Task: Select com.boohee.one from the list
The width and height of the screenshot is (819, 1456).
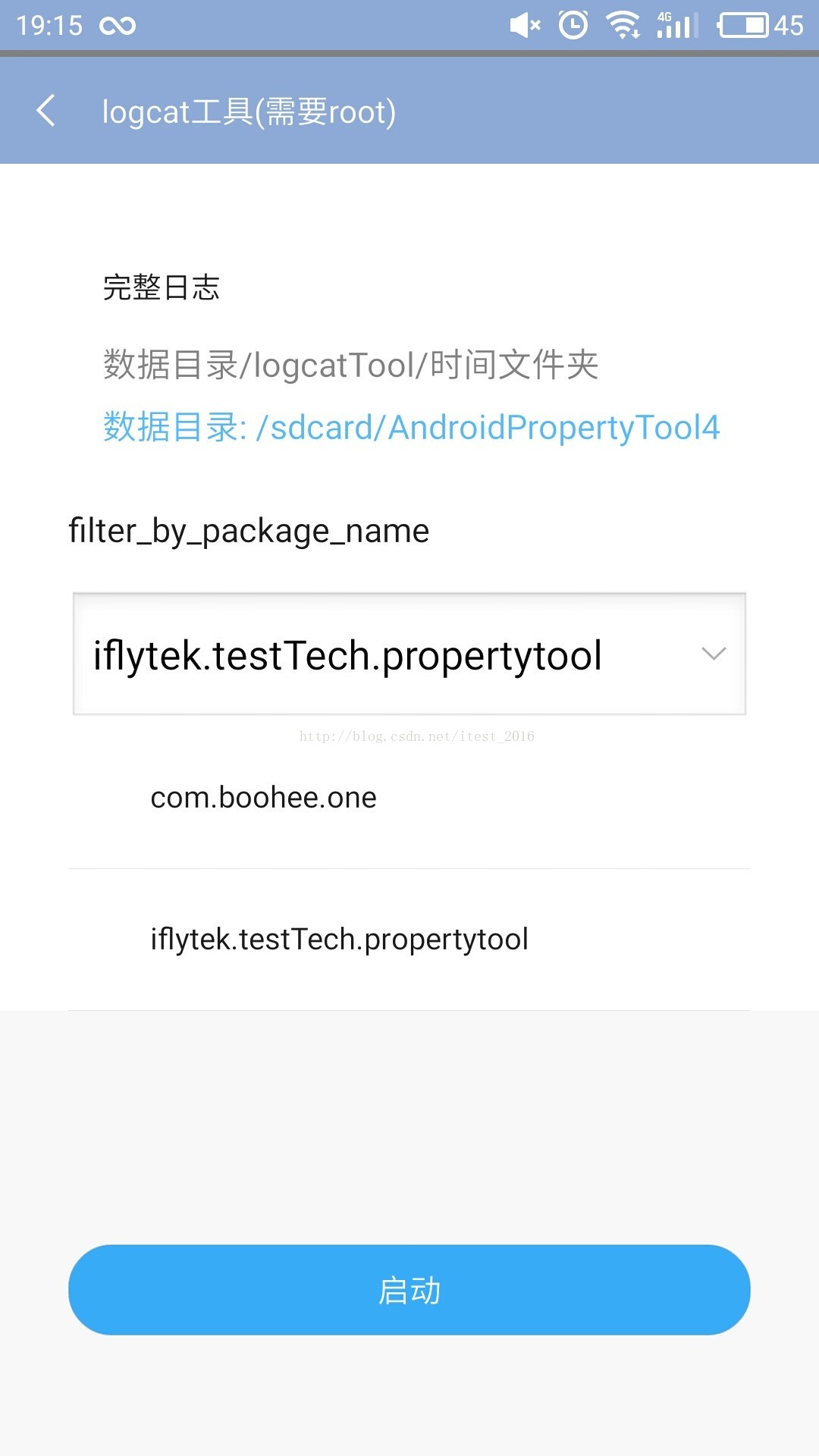Action: (409, 798)
